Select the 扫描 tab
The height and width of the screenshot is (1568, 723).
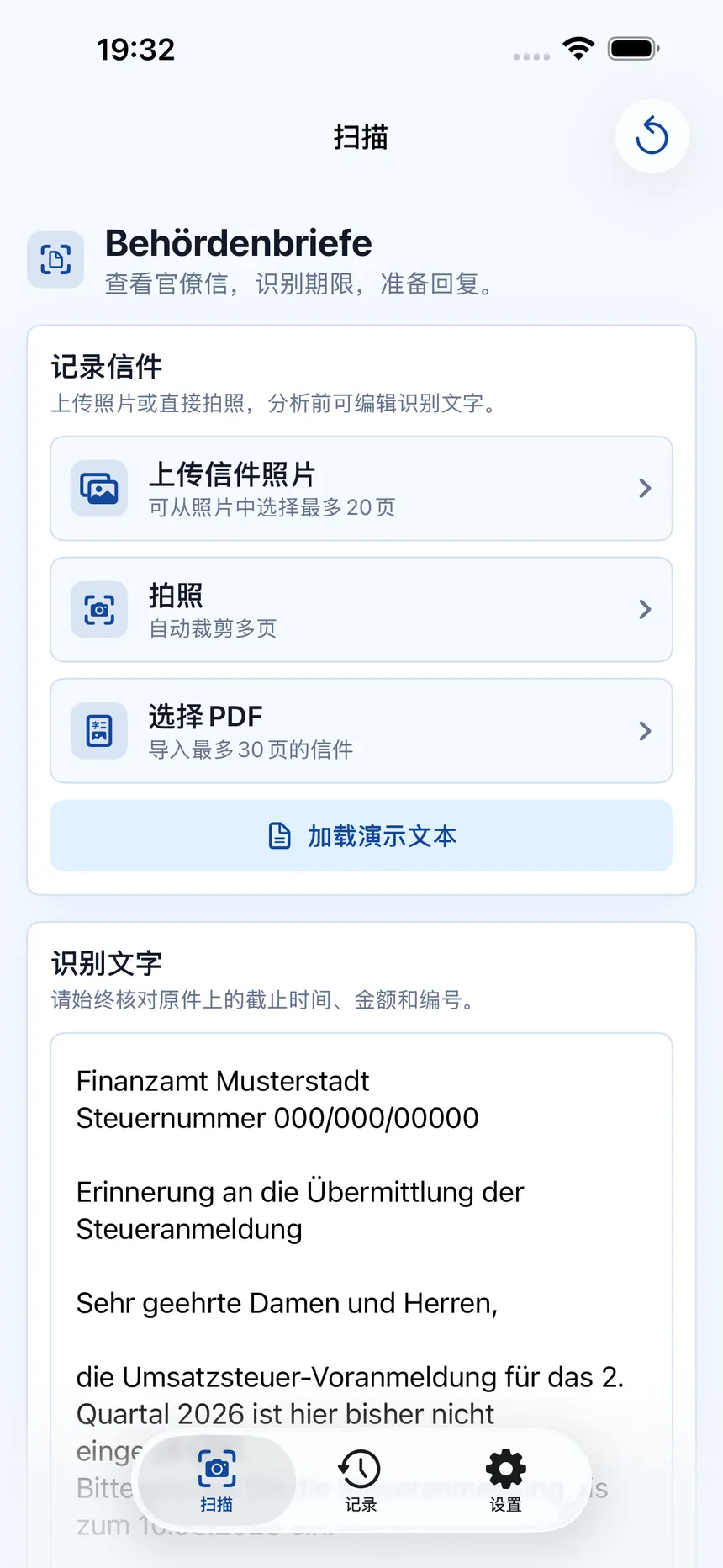click(217, 1481)
